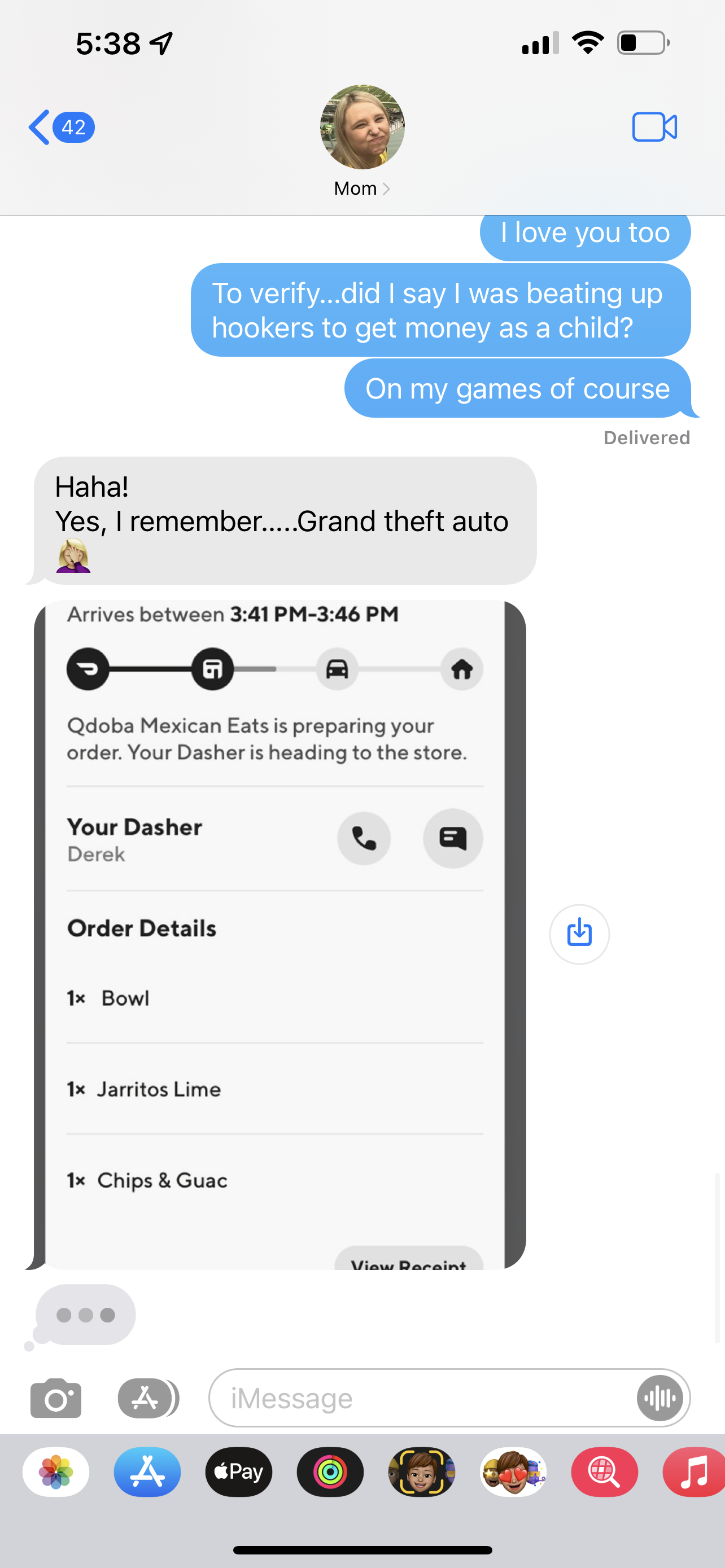Open the Fitness activity rings app
Image resolution: width=725 pixels, height=1568 pixels.
(x=330, y=1472)
